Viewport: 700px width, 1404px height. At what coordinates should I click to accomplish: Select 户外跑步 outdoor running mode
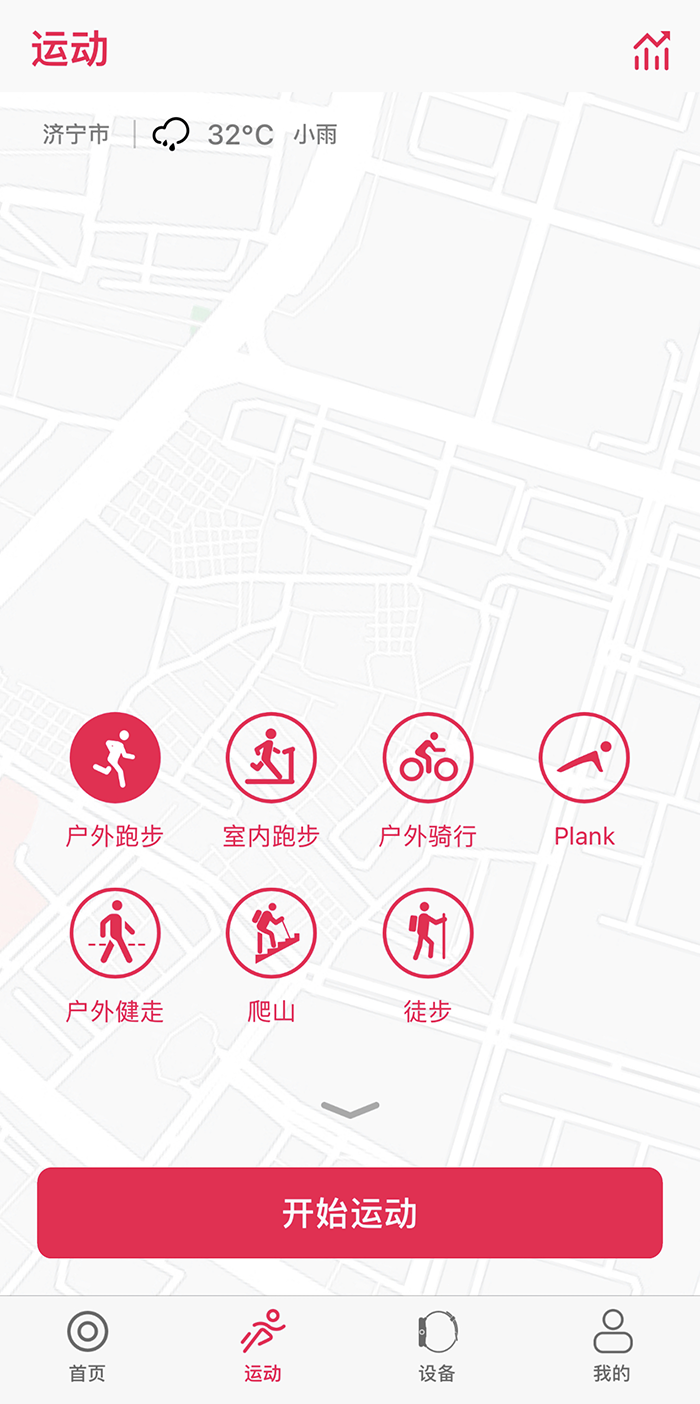pos(115,758)
